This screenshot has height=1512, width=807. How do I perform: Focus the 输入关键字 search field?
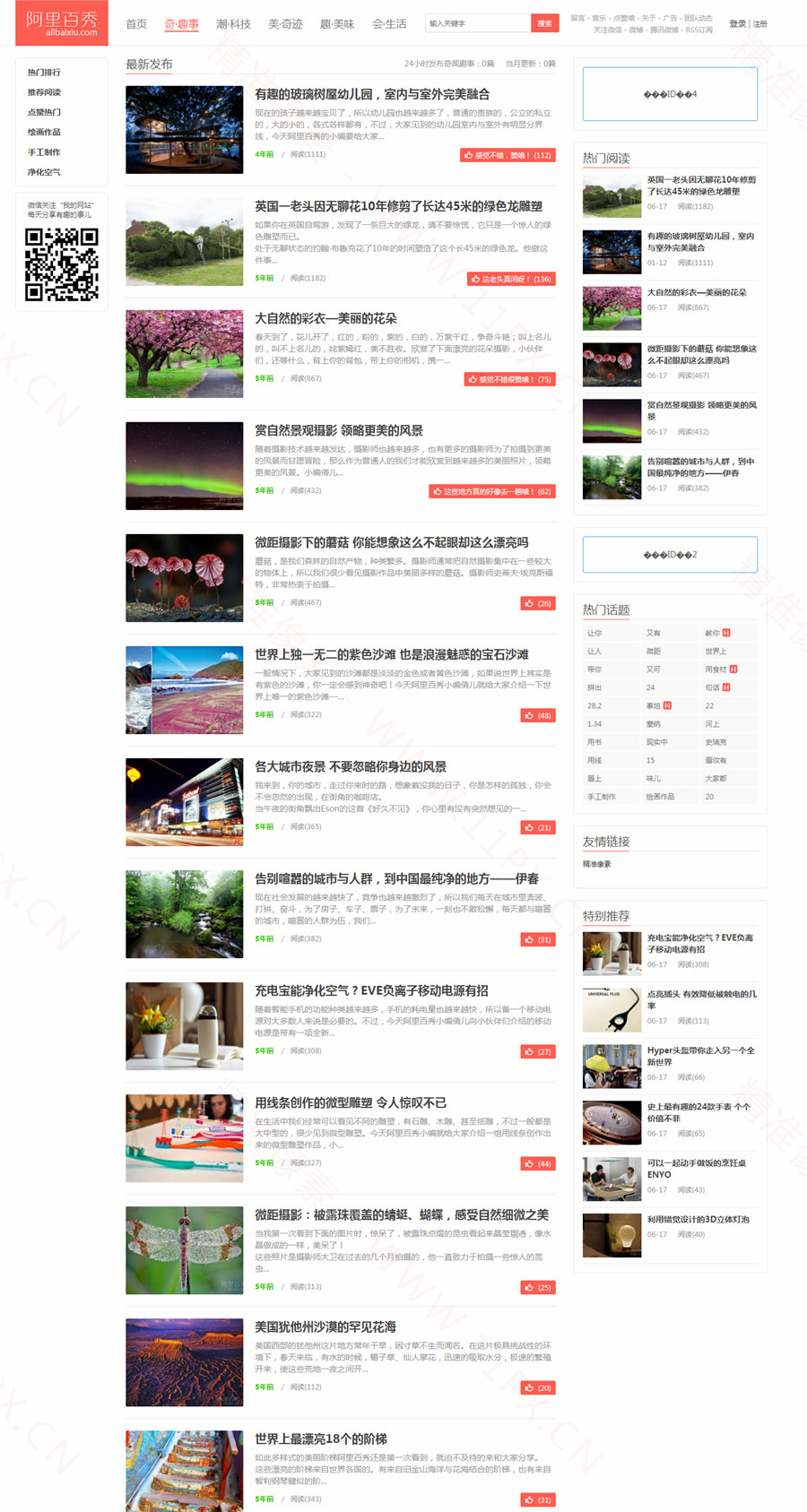coord(477,23)
